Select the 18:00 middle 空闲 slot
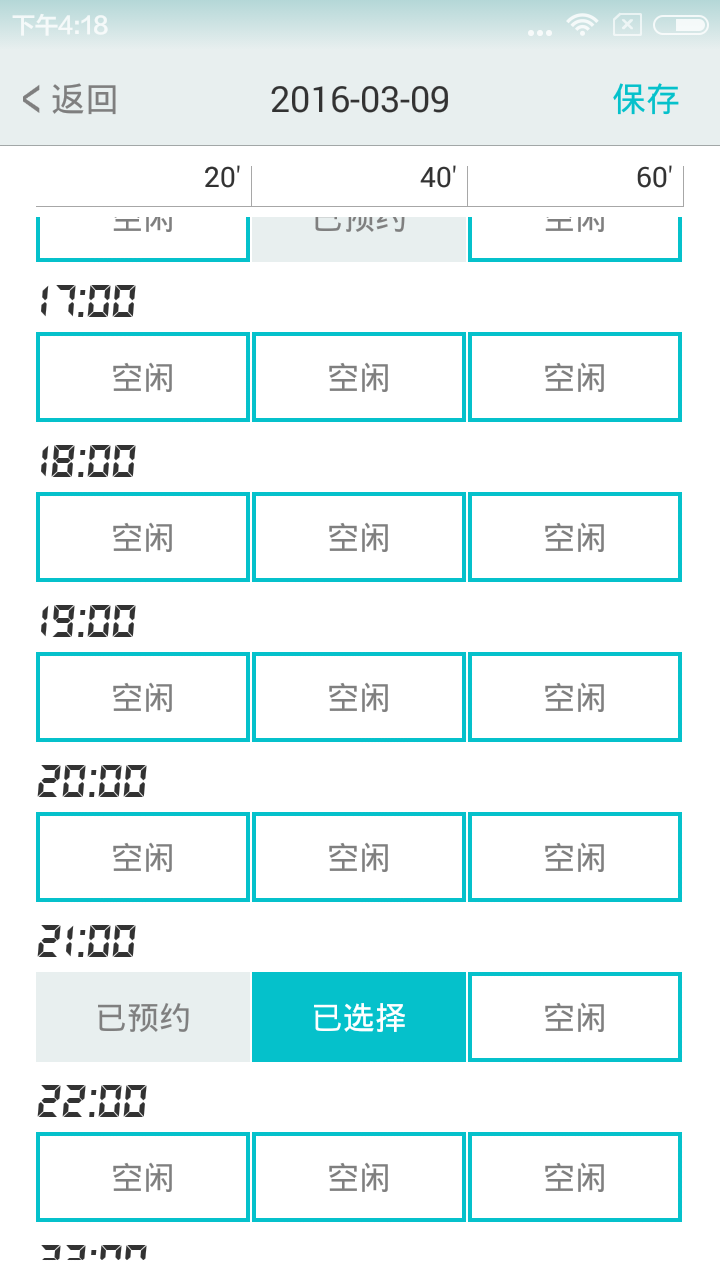This screenshot has height=1280, width=720. [x=358, y=536]
